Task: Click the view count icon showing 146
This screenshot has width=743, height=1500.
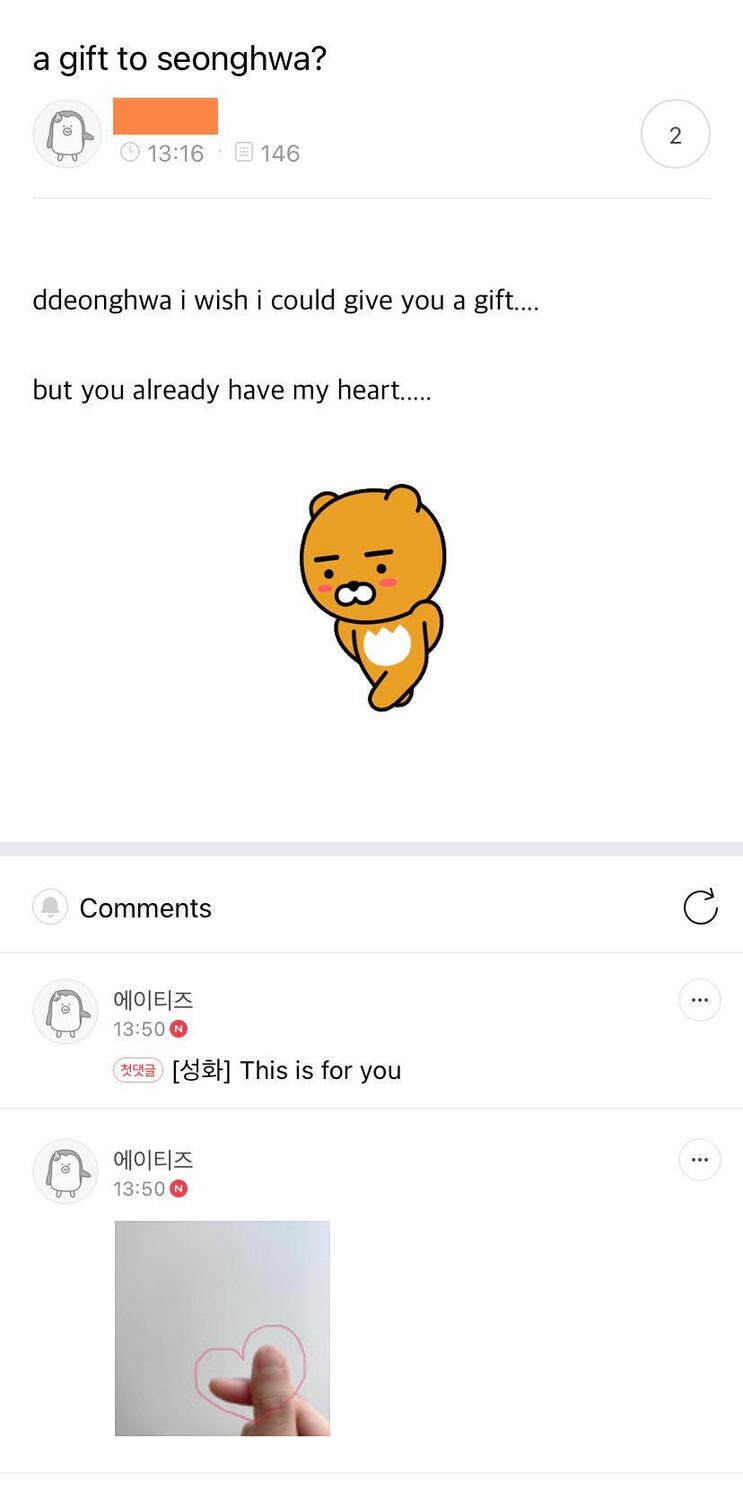Action: coord(240,153)
